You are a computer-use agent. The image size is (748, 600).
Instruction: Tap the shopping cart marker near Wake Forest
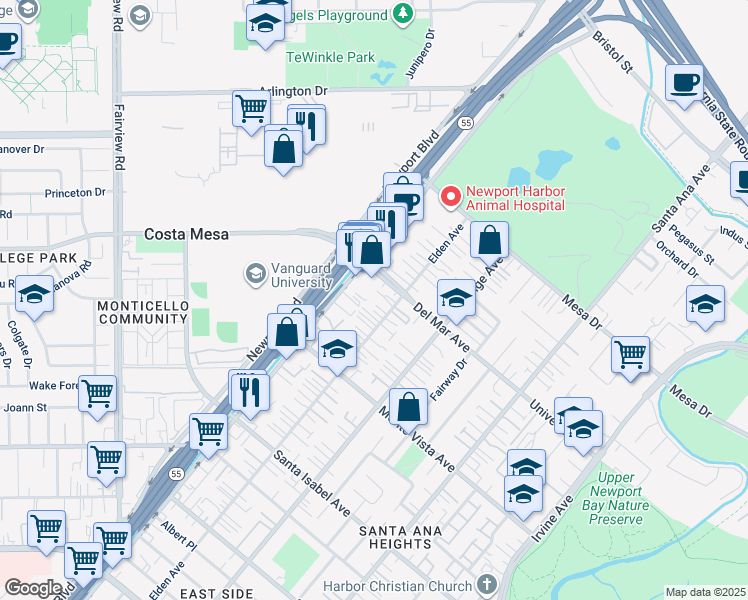pos(97,398)
